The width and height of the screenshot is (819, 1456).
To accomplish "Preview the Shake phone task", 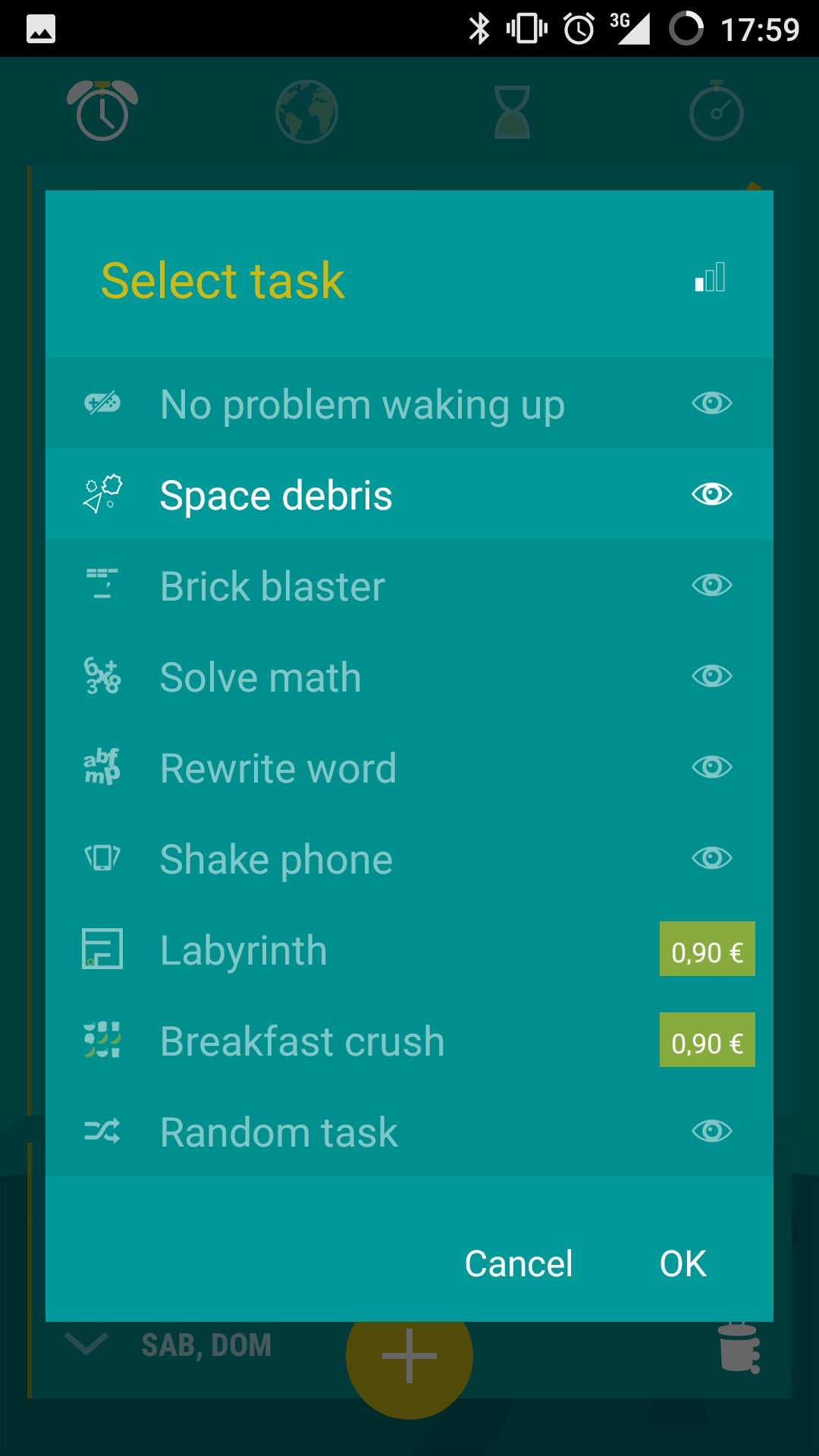I will (711, 858).
